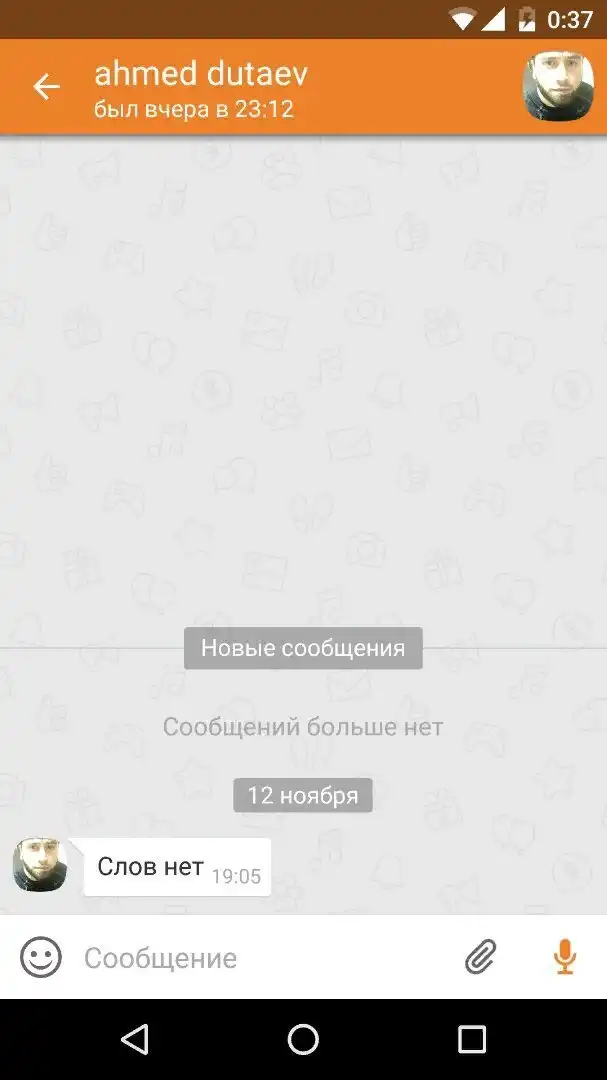The width and height of the screenshot is (607, 1080).
Task: Record a voice message with the microphone
Action: pos(565,958)
